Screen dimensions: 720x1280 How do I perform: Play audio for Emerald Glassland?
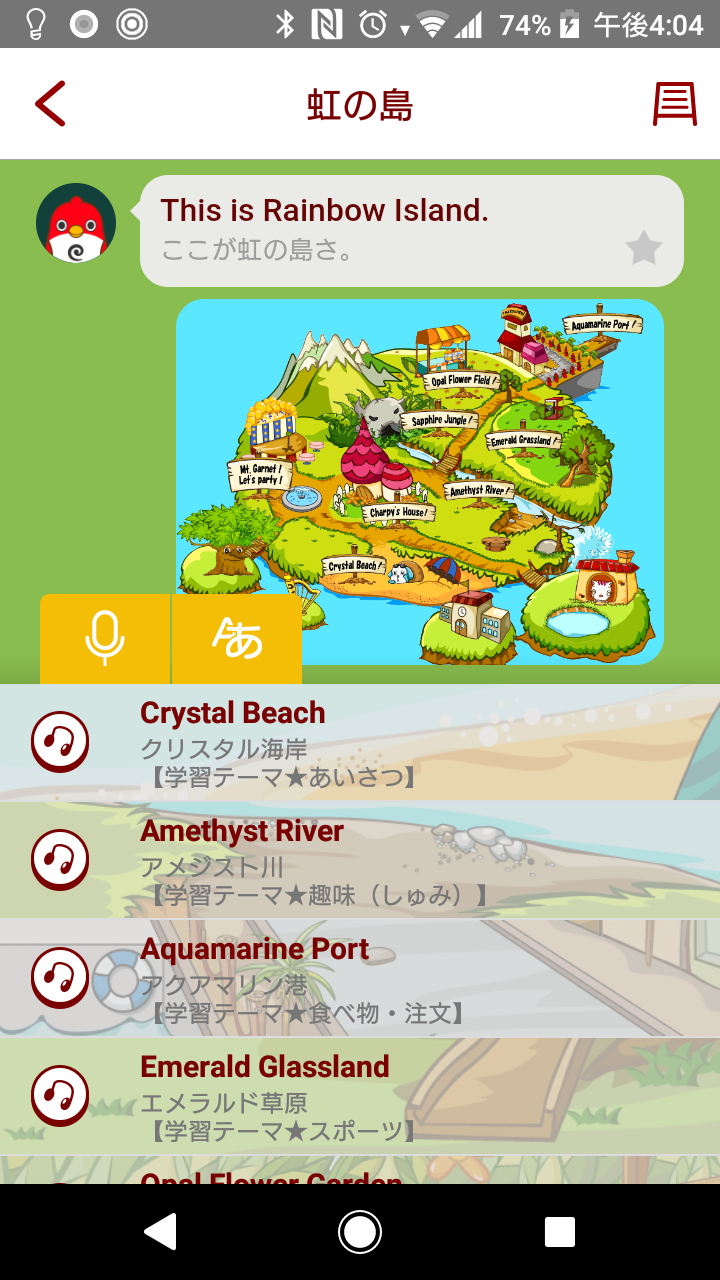pos(60,1096)
